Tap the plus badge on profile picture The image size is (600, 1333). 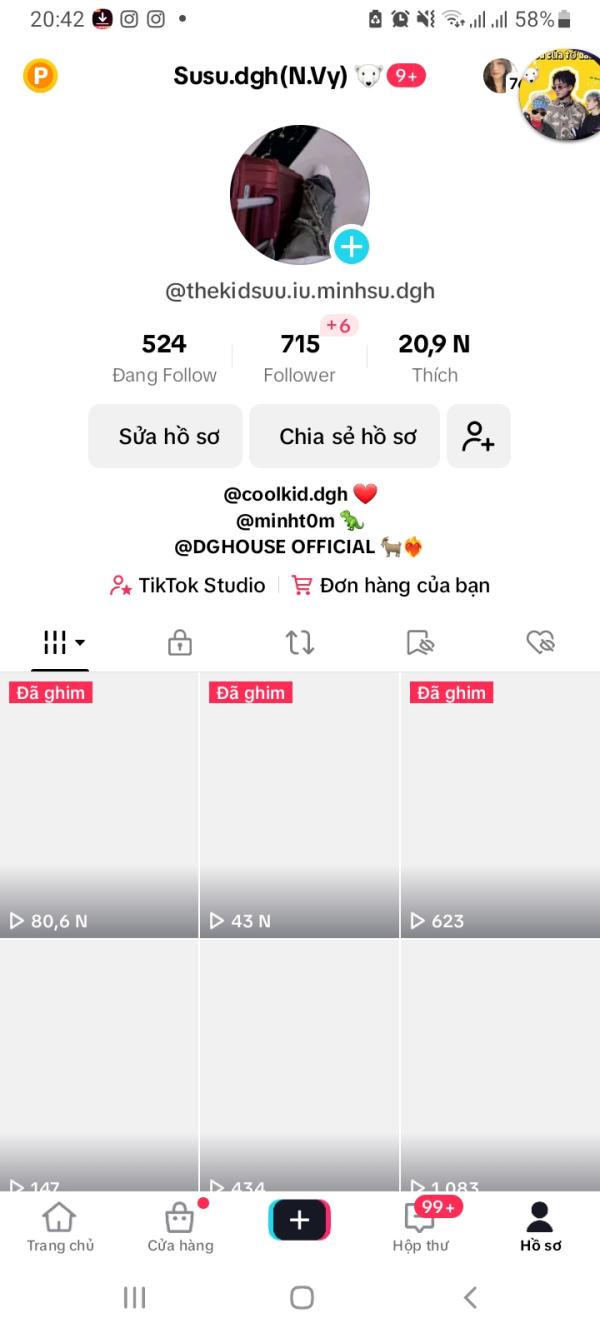[x=351, y=246]
